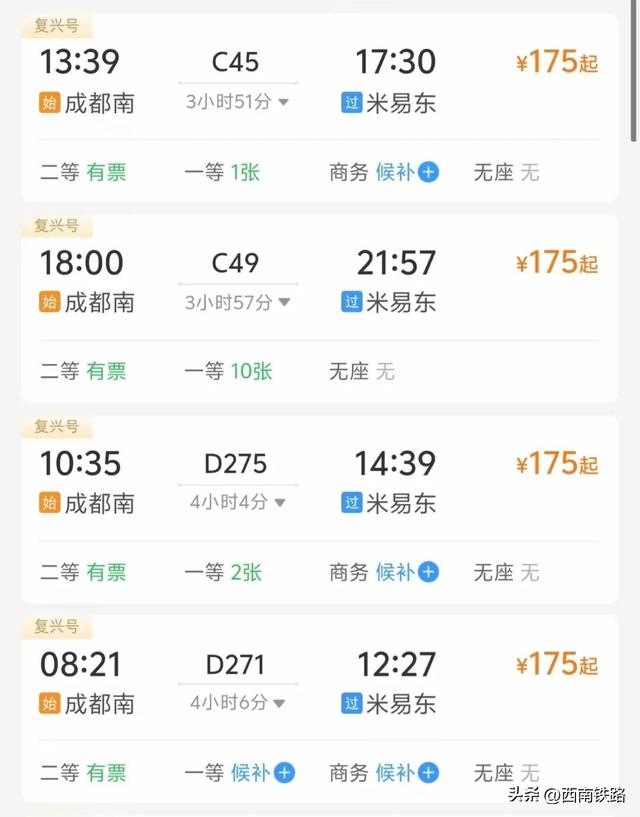
Task: Select the C49 train departing 18:00
Action: tap(236, 263)
